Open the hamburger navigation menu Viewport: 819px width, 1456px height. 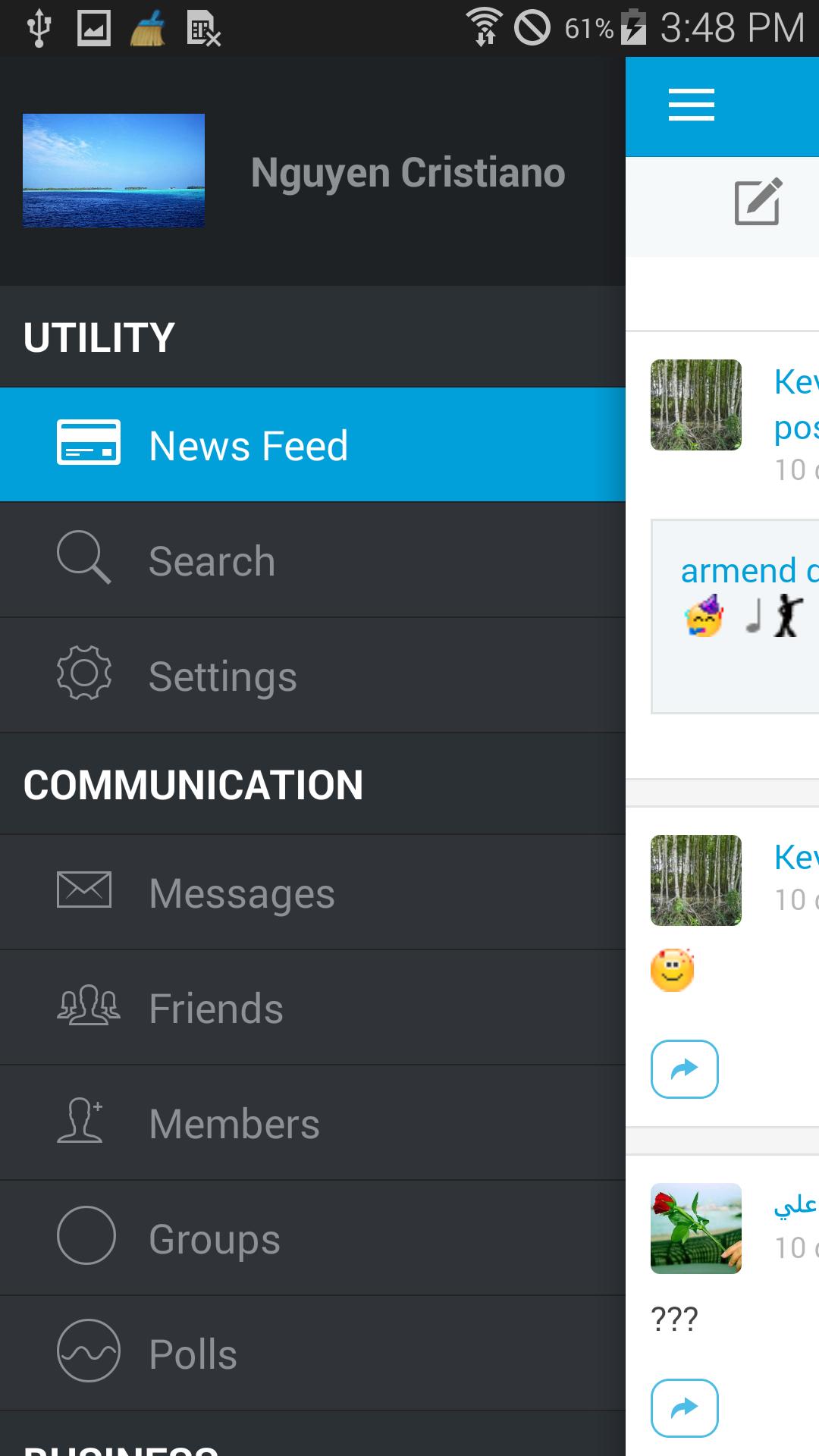pos(690,106)
